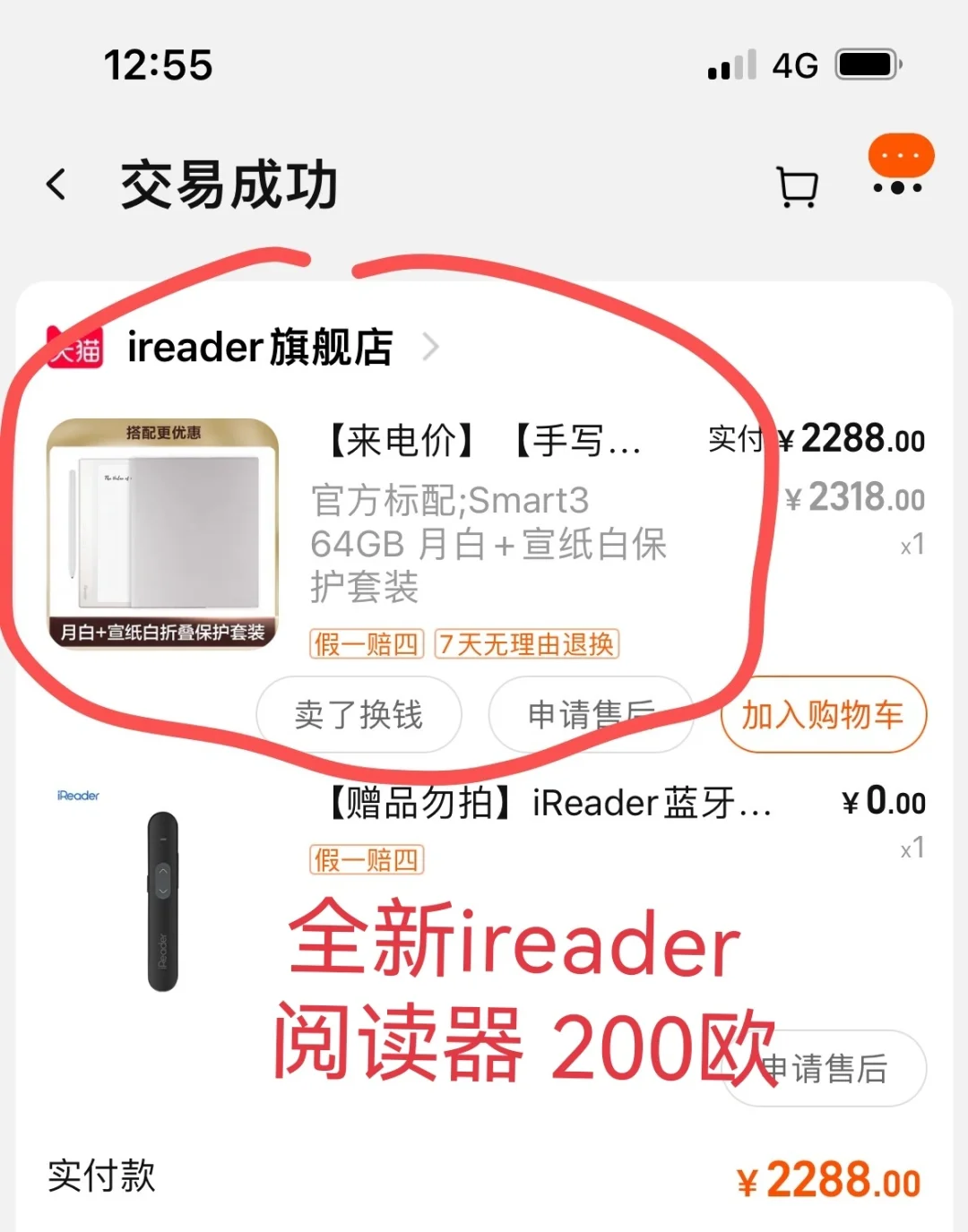Open the Smart3 reader product image

[162, 533]
